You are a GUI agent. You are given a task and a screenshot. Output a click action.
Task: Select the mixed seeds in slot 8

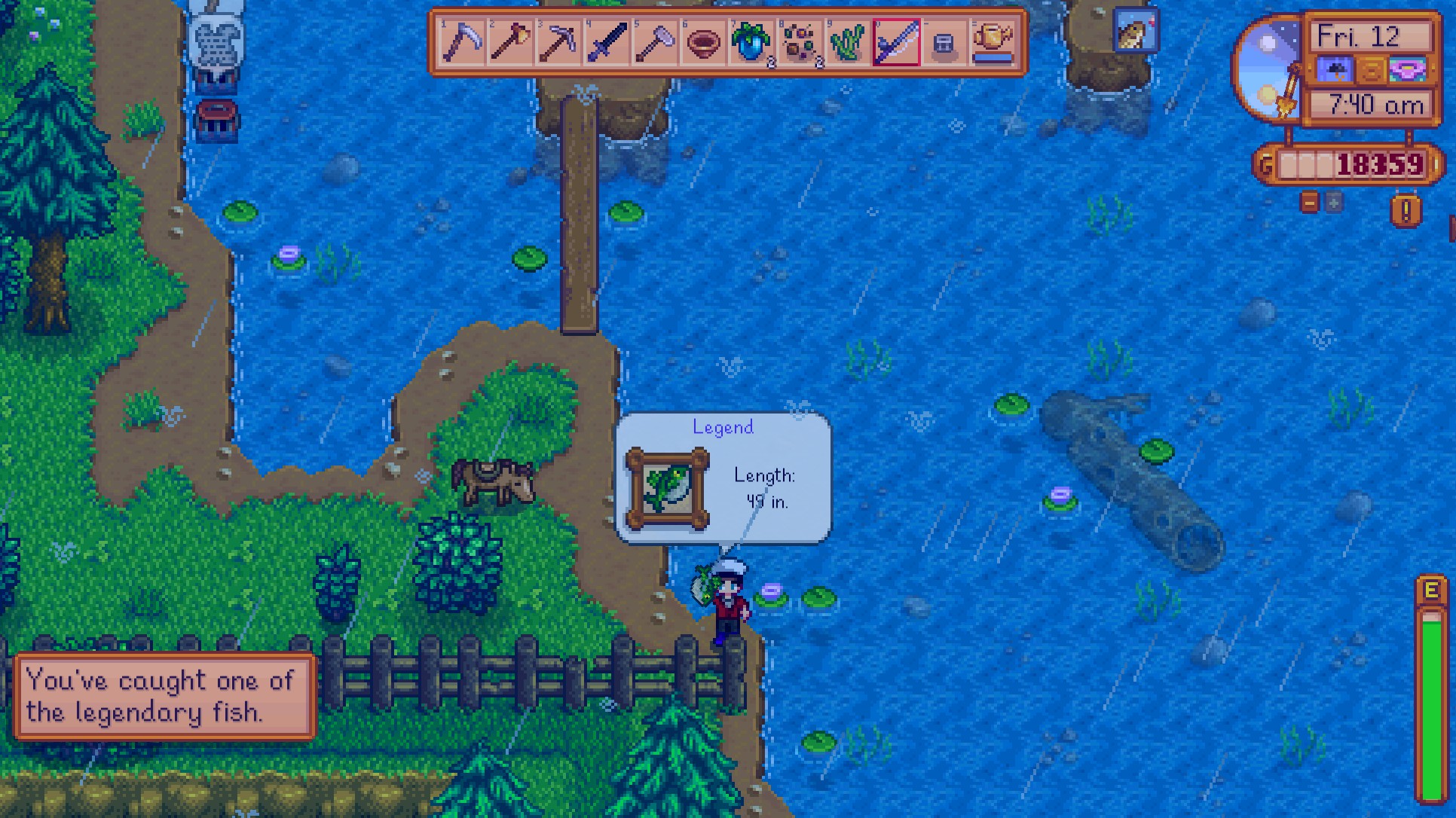coord(799,42)
